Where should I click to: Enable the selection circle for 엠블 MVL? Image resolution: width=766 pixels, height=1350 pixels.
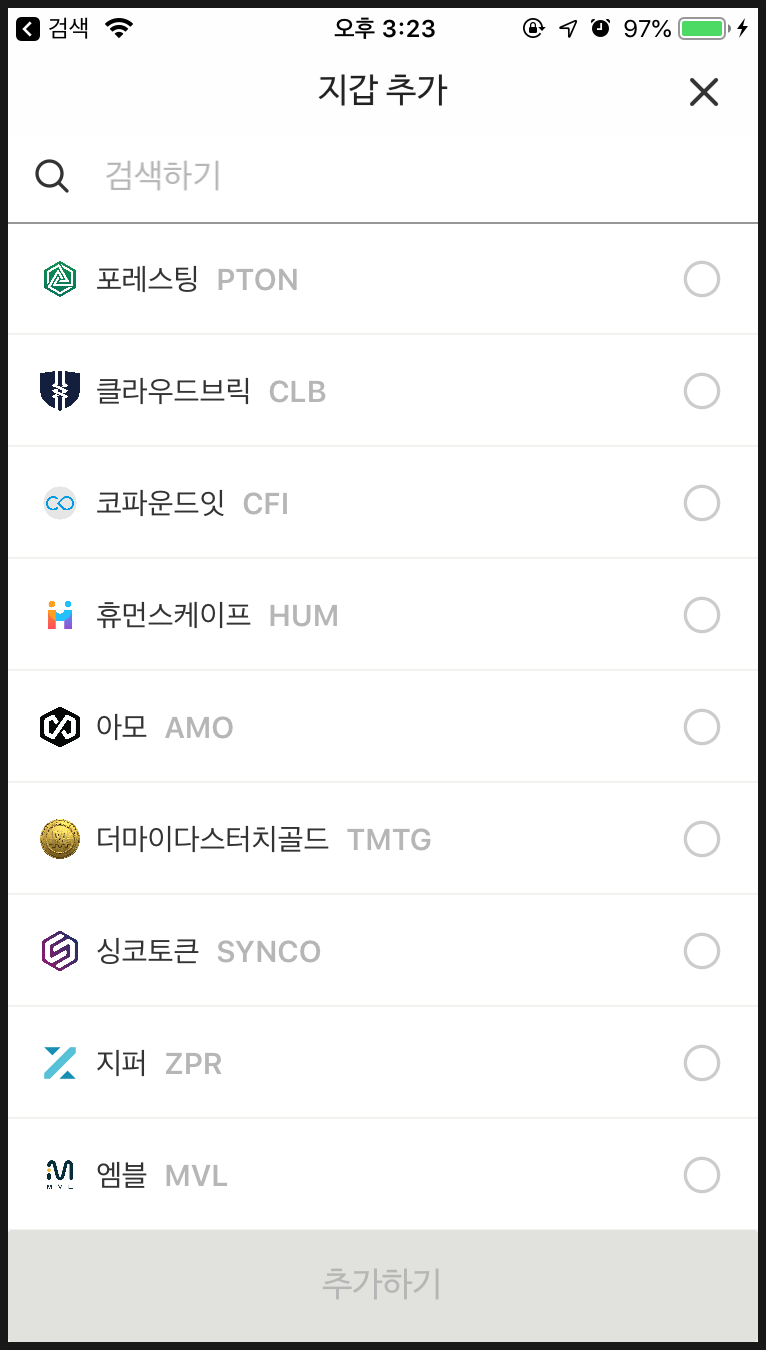(x=703, y=1175)
